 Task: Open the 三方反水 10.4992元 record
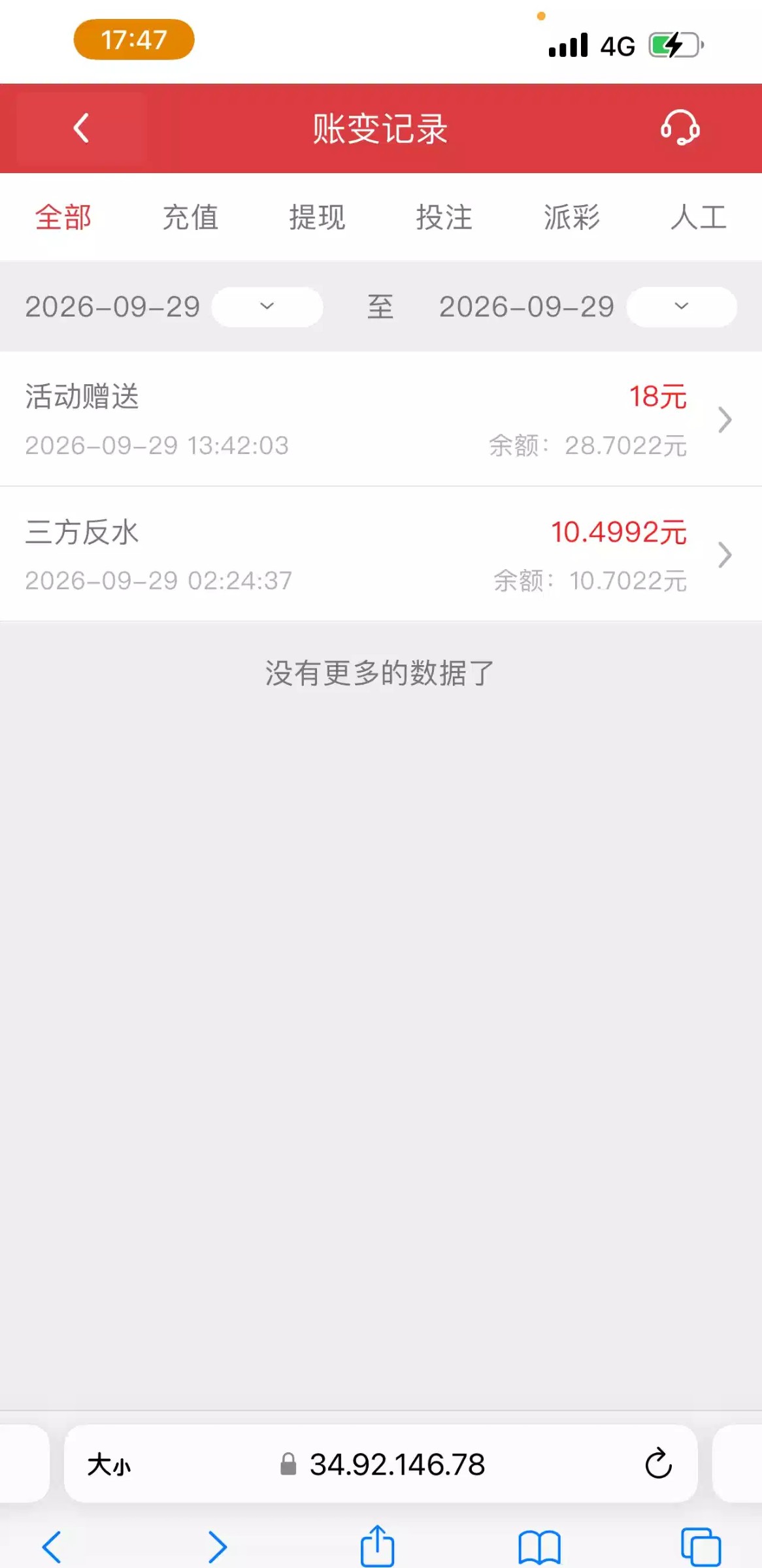381,554
